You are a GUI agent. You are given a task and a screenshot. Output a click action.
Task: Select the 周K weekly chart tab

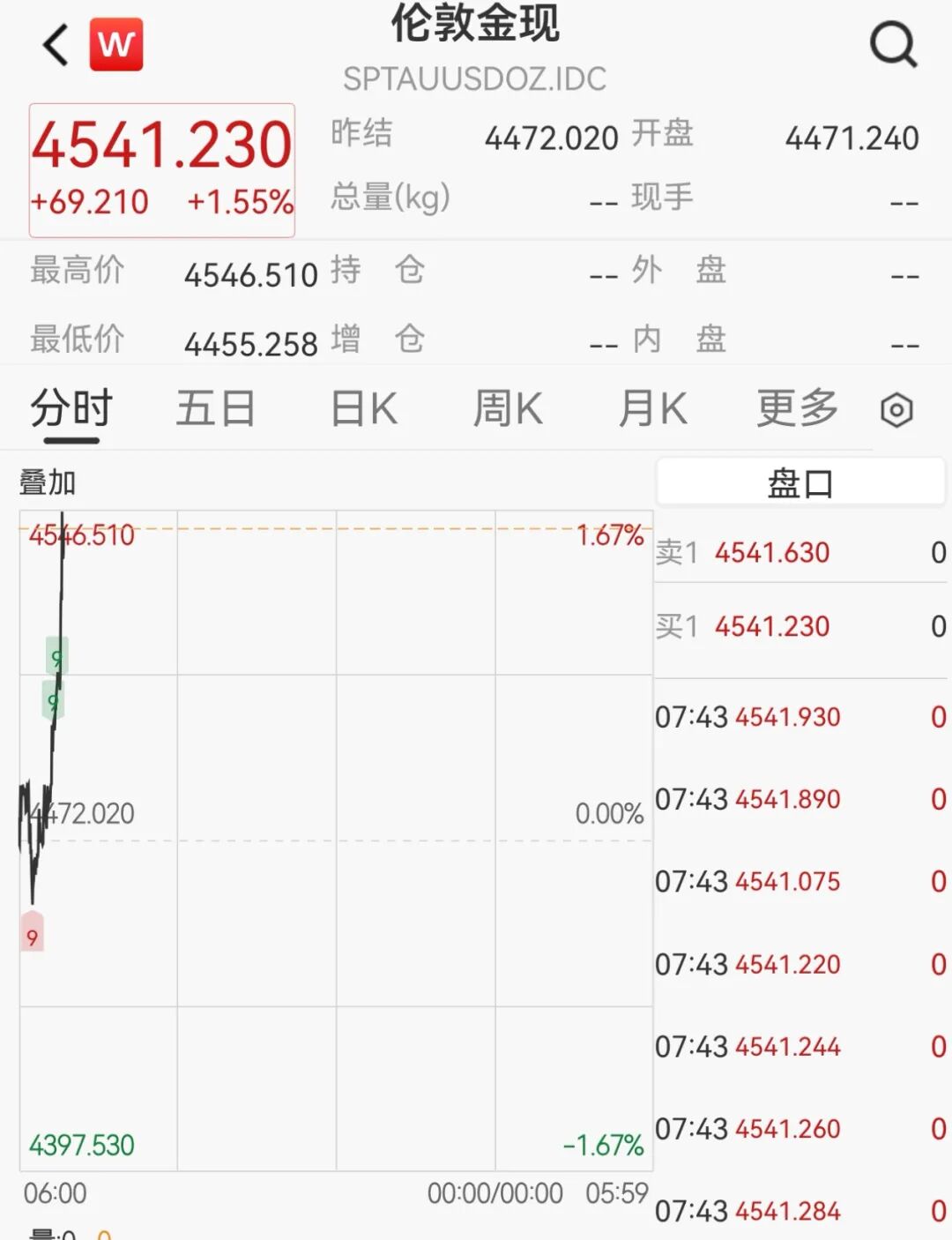pos(507,407)
